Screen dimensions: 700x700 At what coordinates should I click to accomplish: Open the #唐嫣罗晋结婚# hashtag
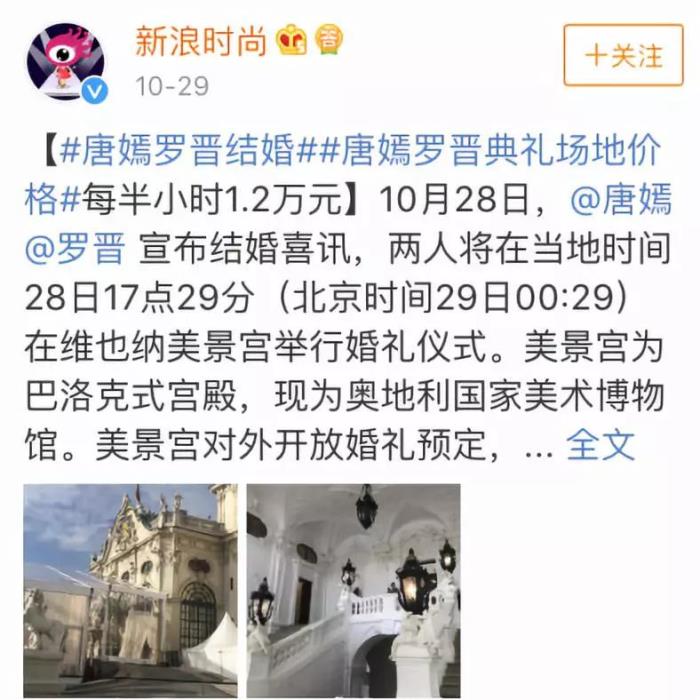pos(180,152)
